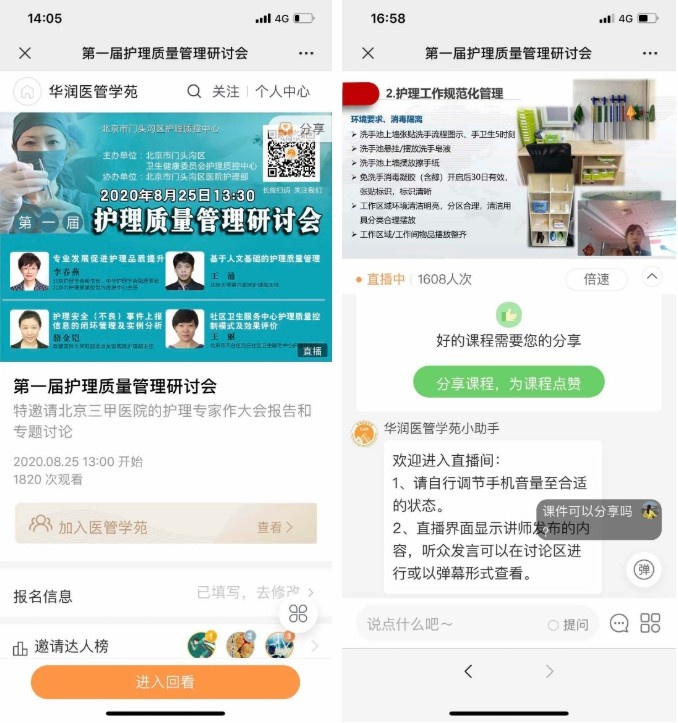Select the 提问 question option
This screenshot has width=678, height=723.
click(x=568, y=625)
